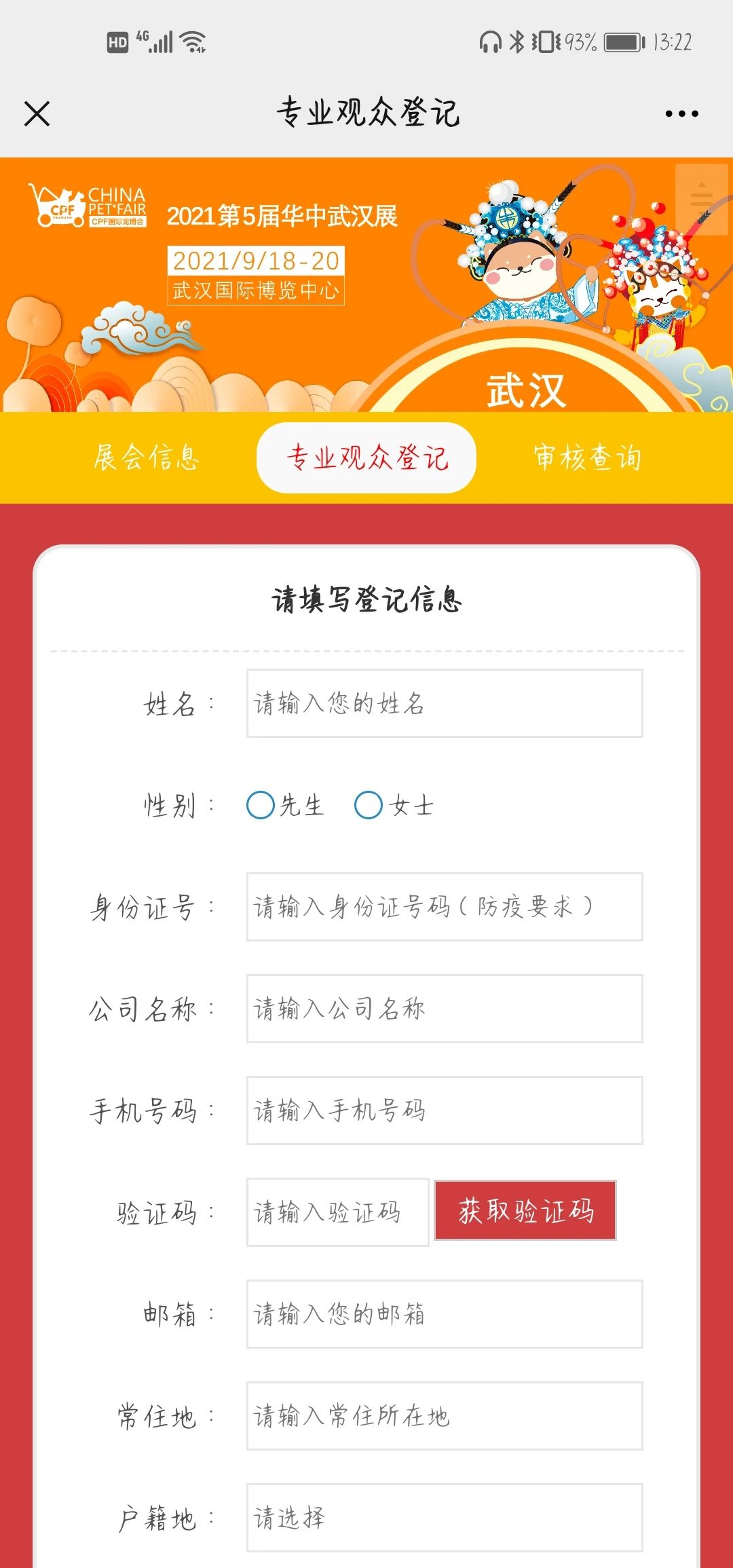Tap the floating menu icon on banner

coord(702,199)
